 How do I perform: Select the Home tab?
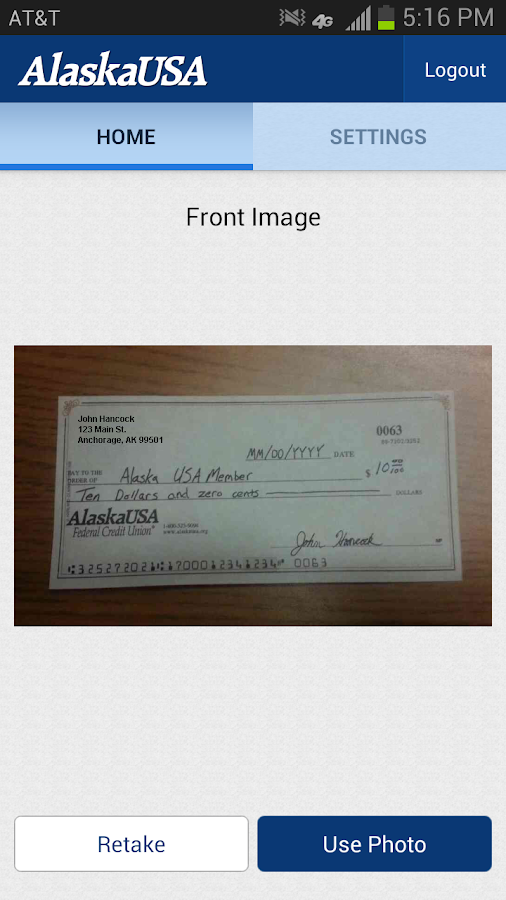(126, 137)
